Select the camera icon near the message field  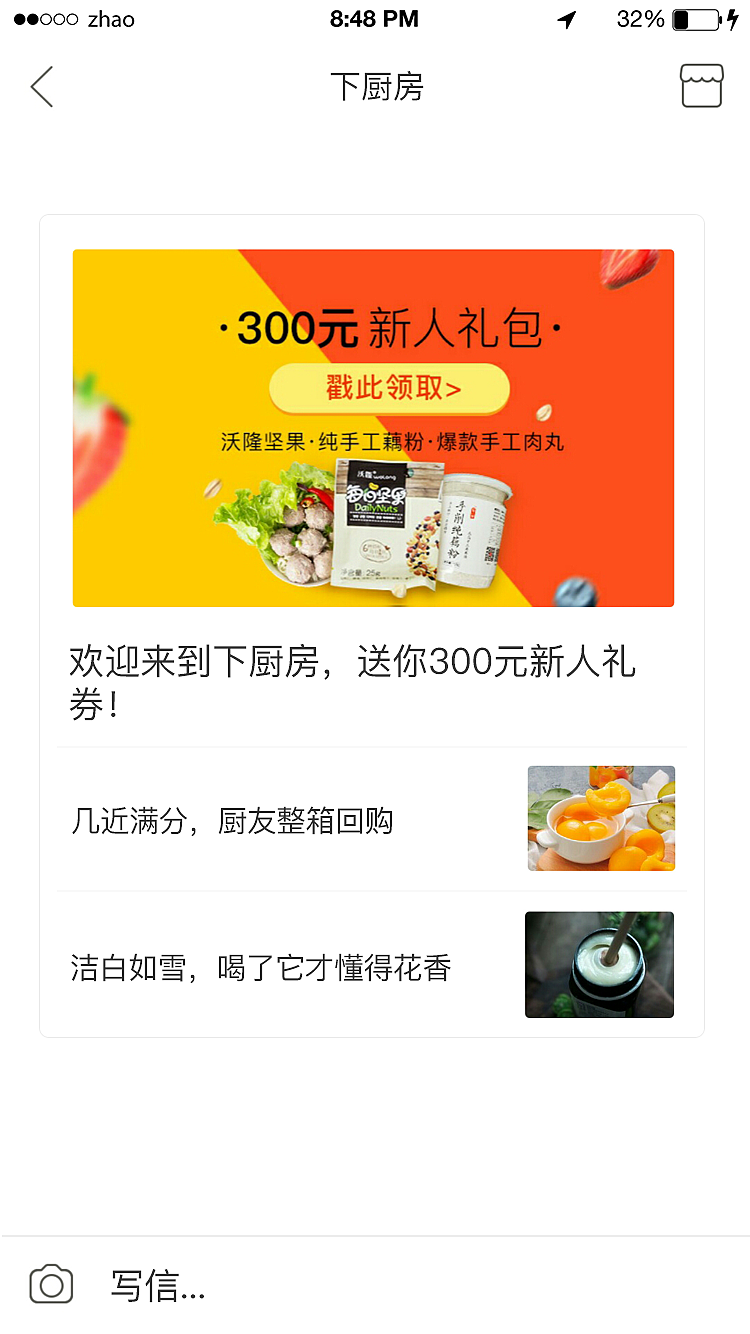[x=52, y=1286]
